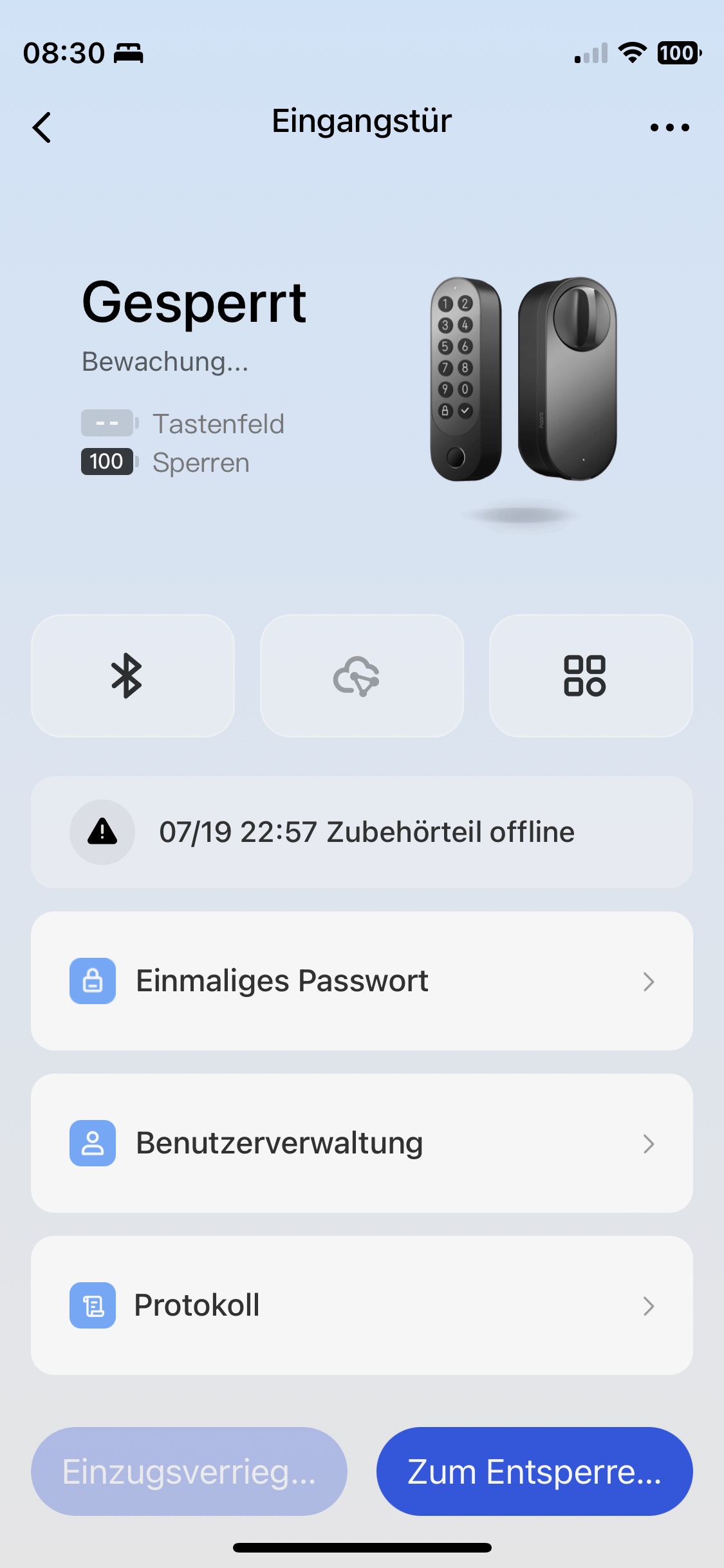View the Zubehörteil offline alert
This screenshot has height=1568, width=724.
point(362,832)
